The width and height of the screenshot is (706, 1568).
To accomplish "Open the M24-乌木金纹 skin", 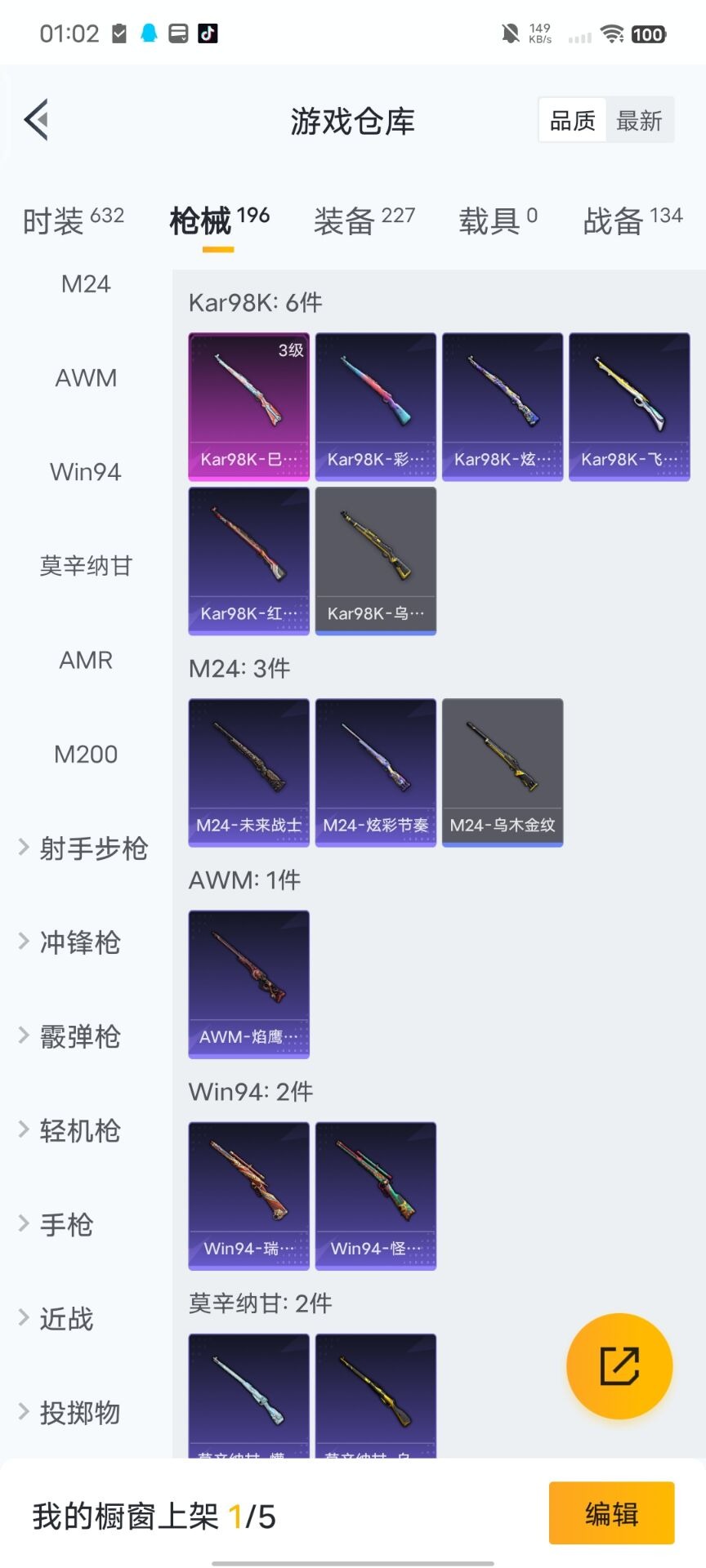I will (x=502, y=772).
